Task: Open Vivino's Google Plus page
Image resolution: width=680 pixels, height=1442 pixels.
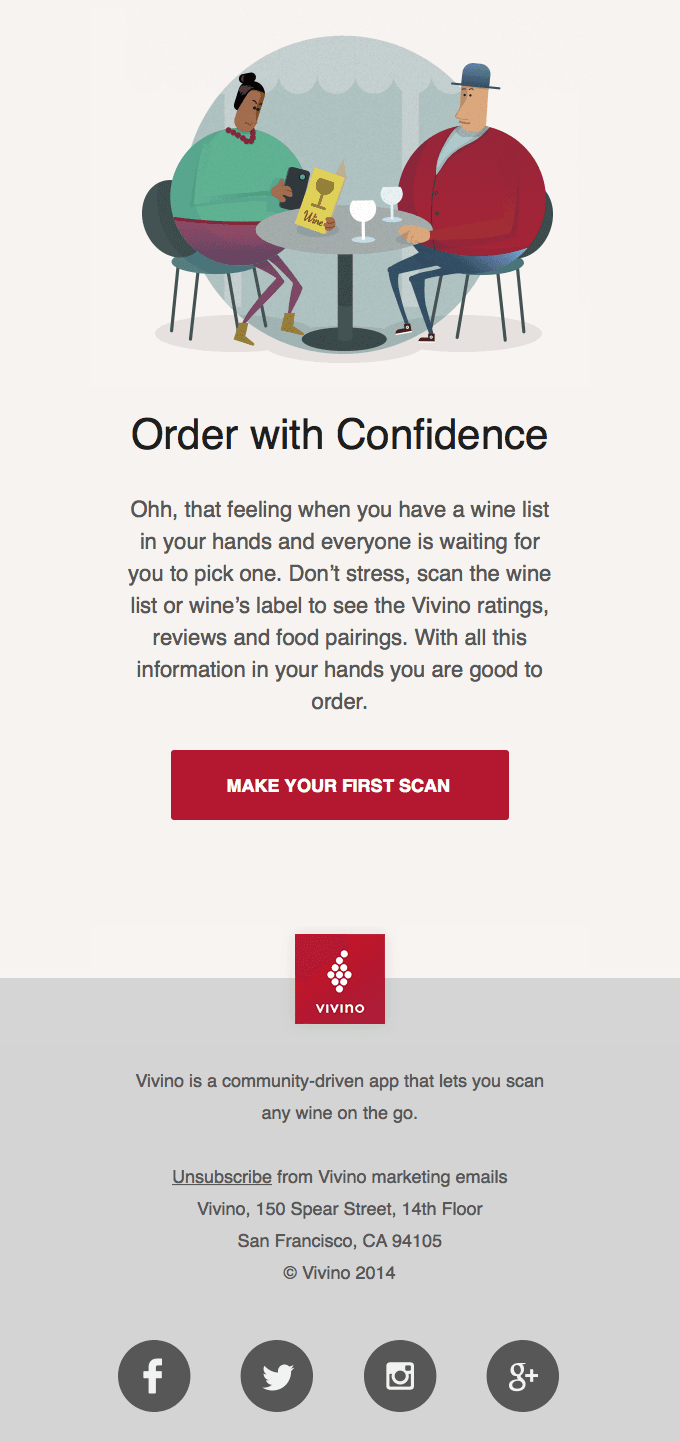Action: 522,1376
